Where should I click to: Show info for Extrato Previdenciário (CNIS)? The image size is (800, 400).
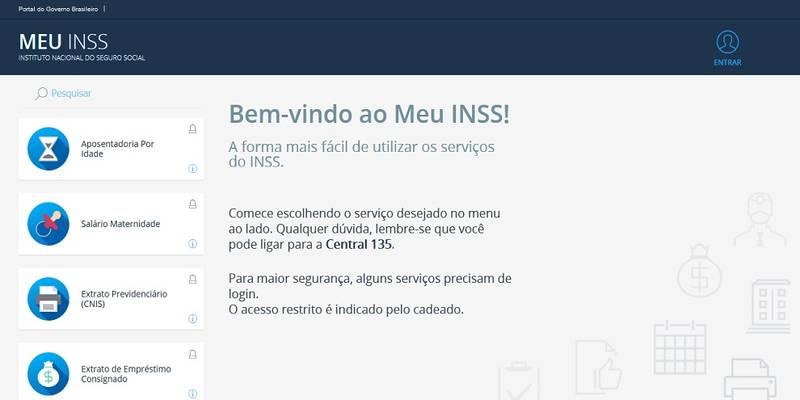192,318
